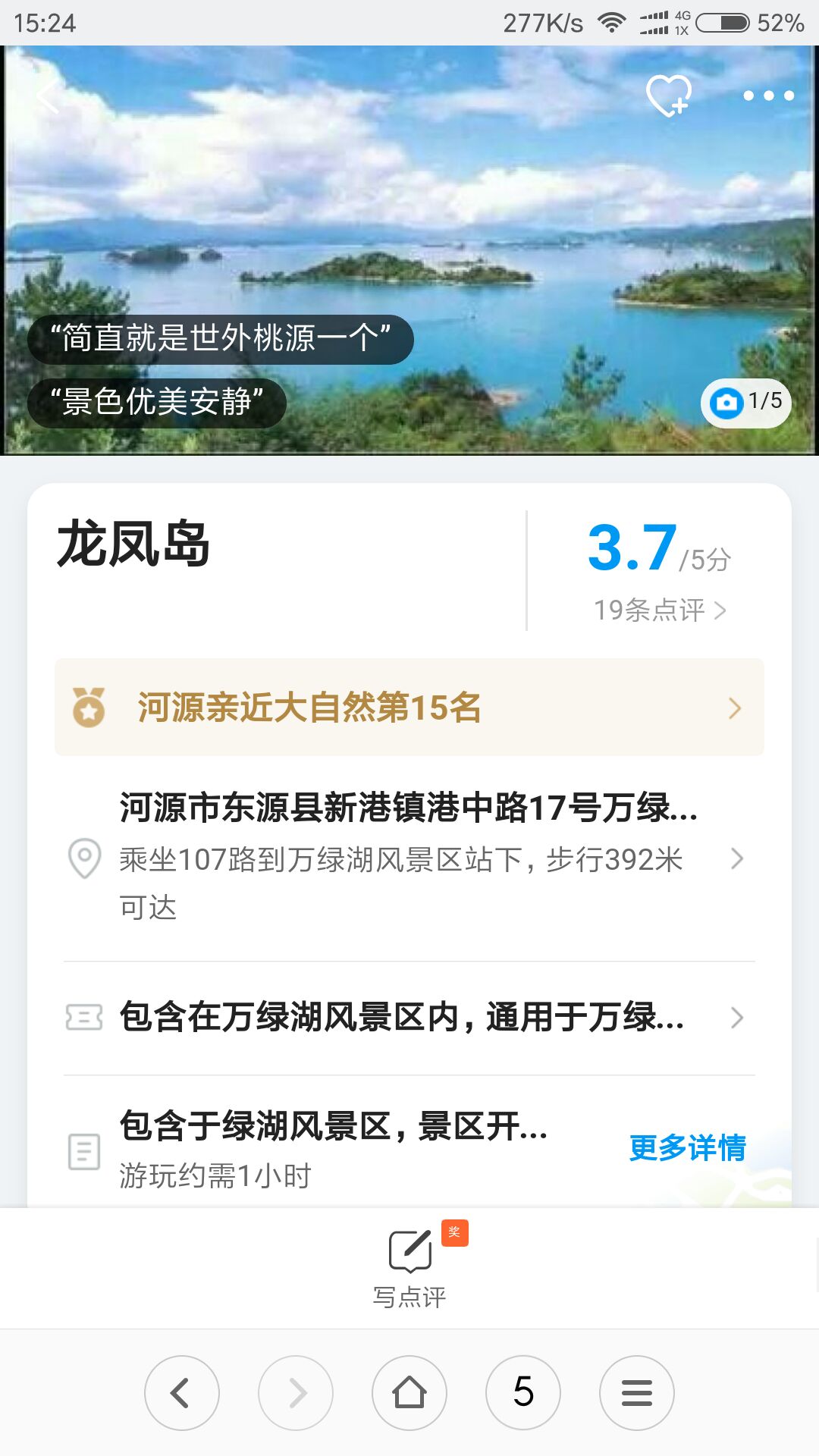Viewport: 819px width, 1456px height.
Task: Tap the “简直就是世外桃源一个” review tag
Action: (x=220, y=339)
